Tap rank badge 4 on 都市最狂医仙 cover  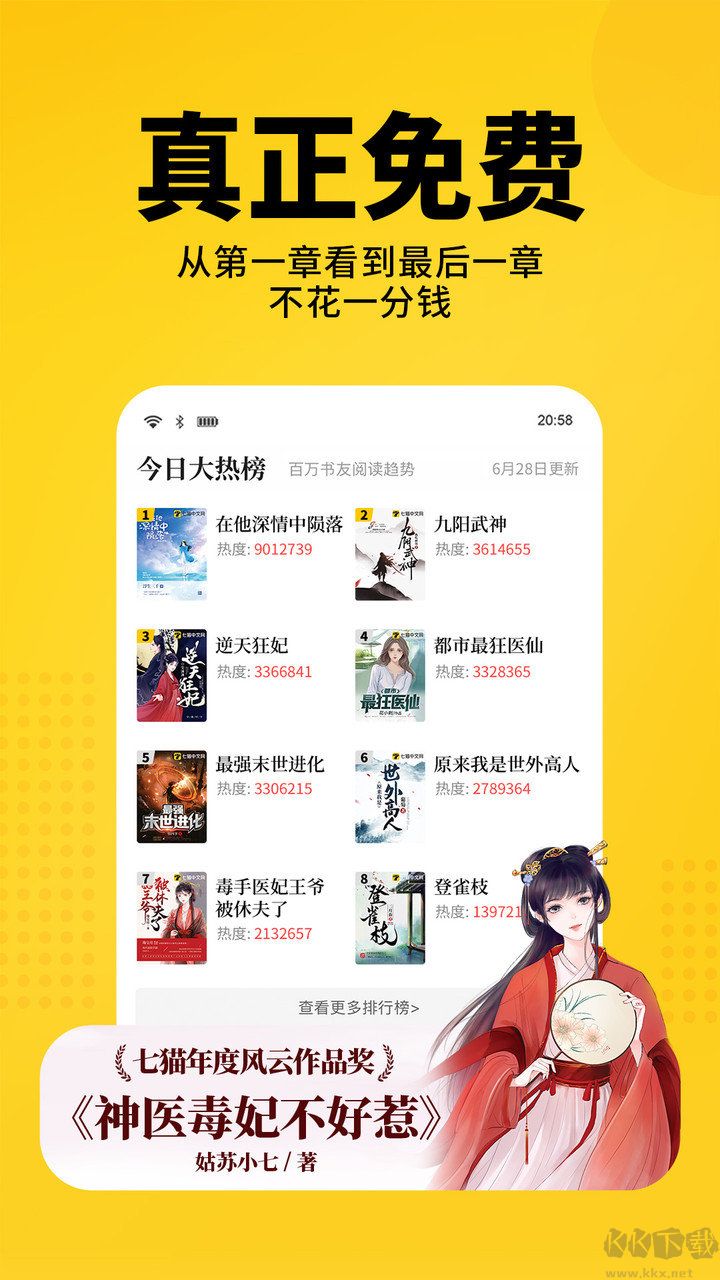[x=364, y=636]
